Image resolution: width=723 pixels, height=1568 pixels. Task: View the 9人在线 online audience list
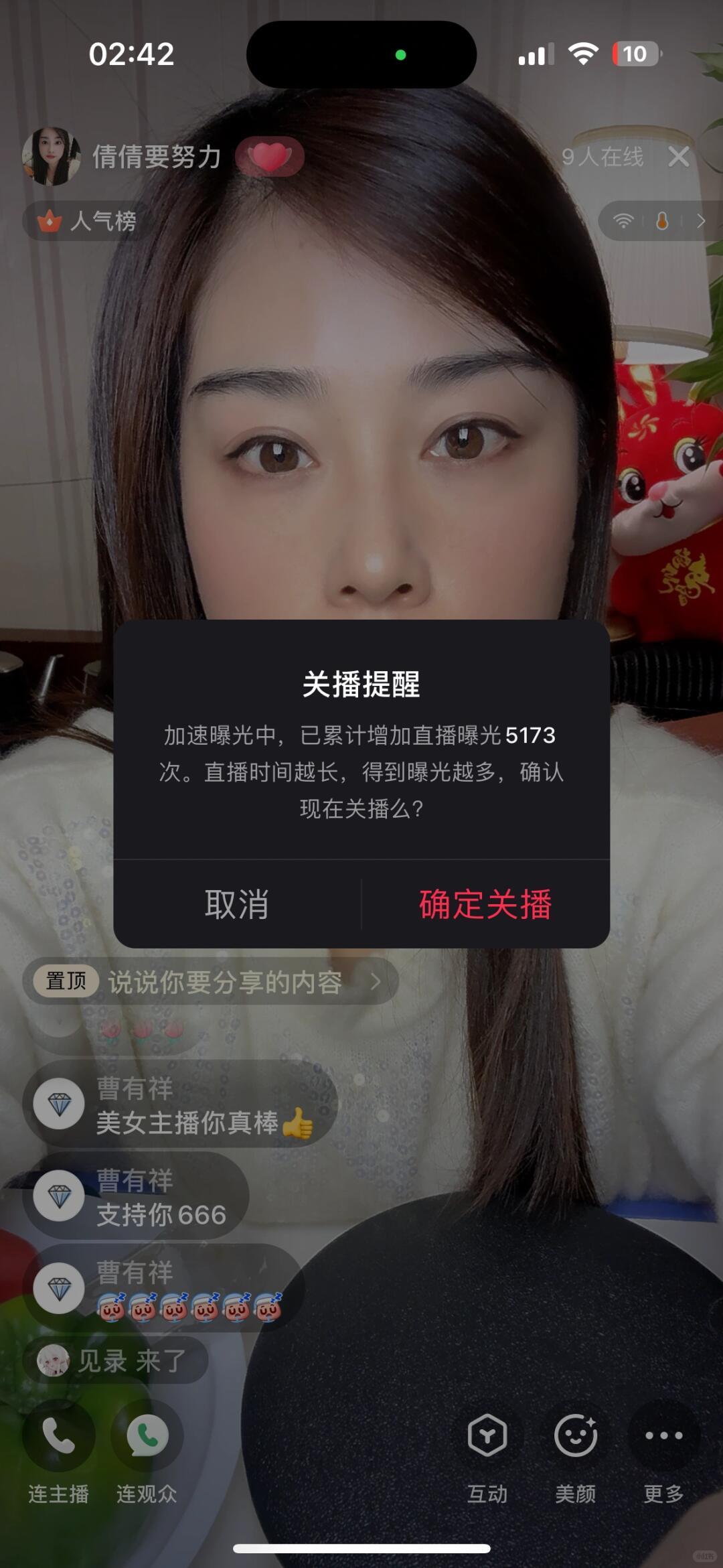(x=602, y=157)
